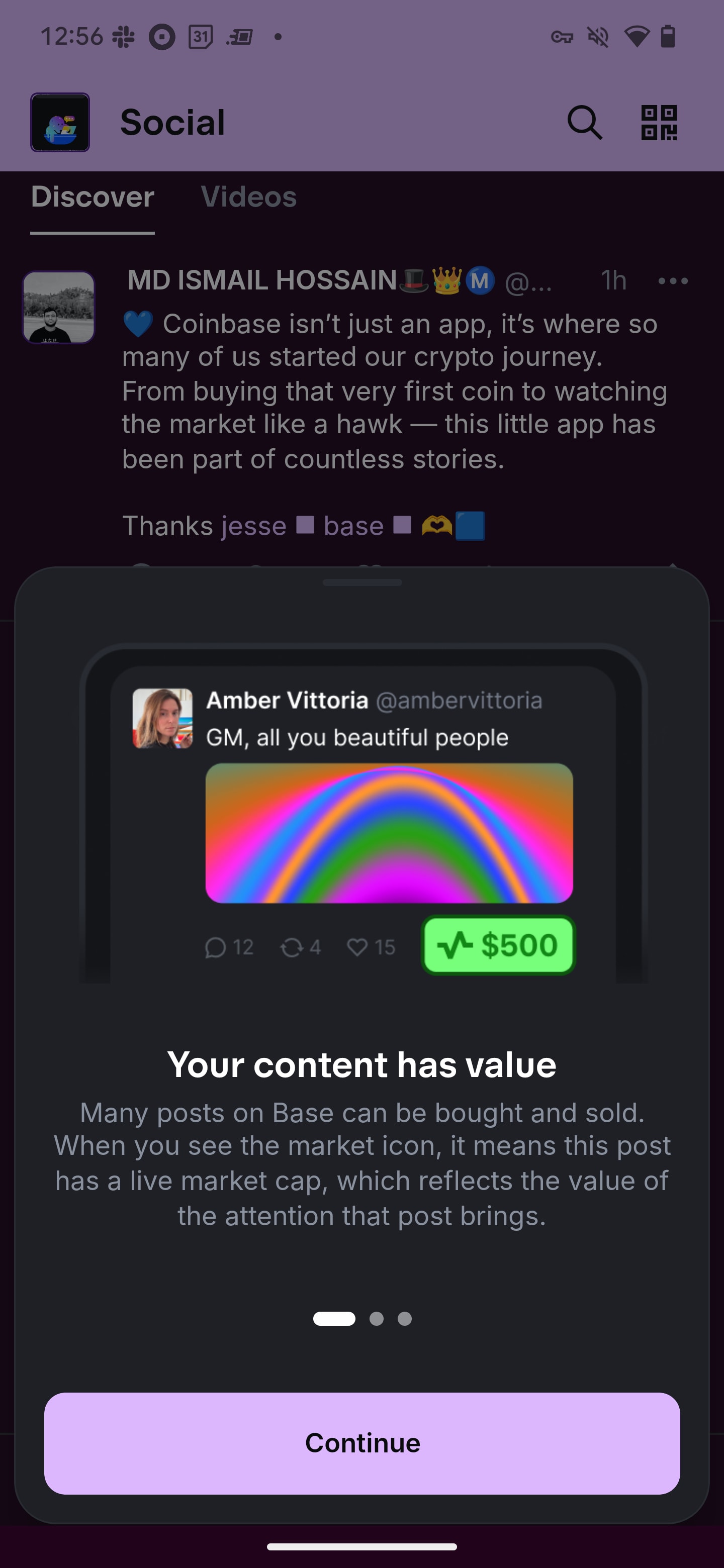The width and height of the screenshot is (724, 1568).
Task: Open MD ISMAIL HOSSAIN's profile picture
Action: point(58,307)
